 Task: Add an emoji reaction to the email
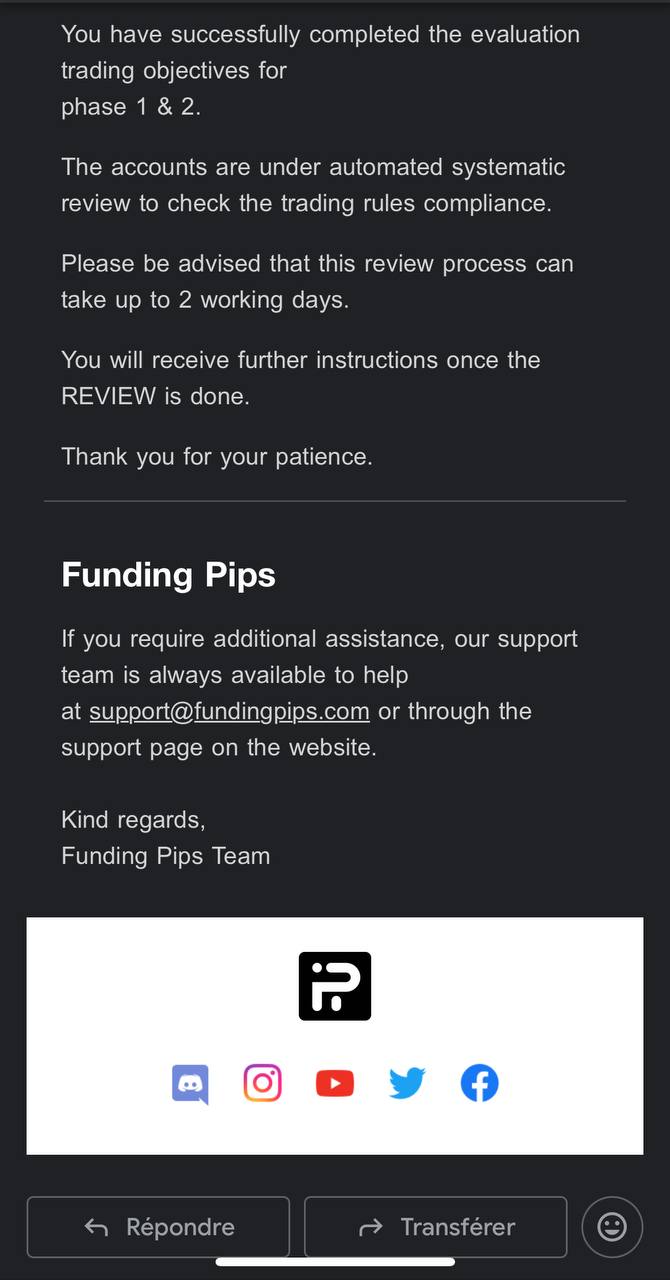(x=612, y=1227)
